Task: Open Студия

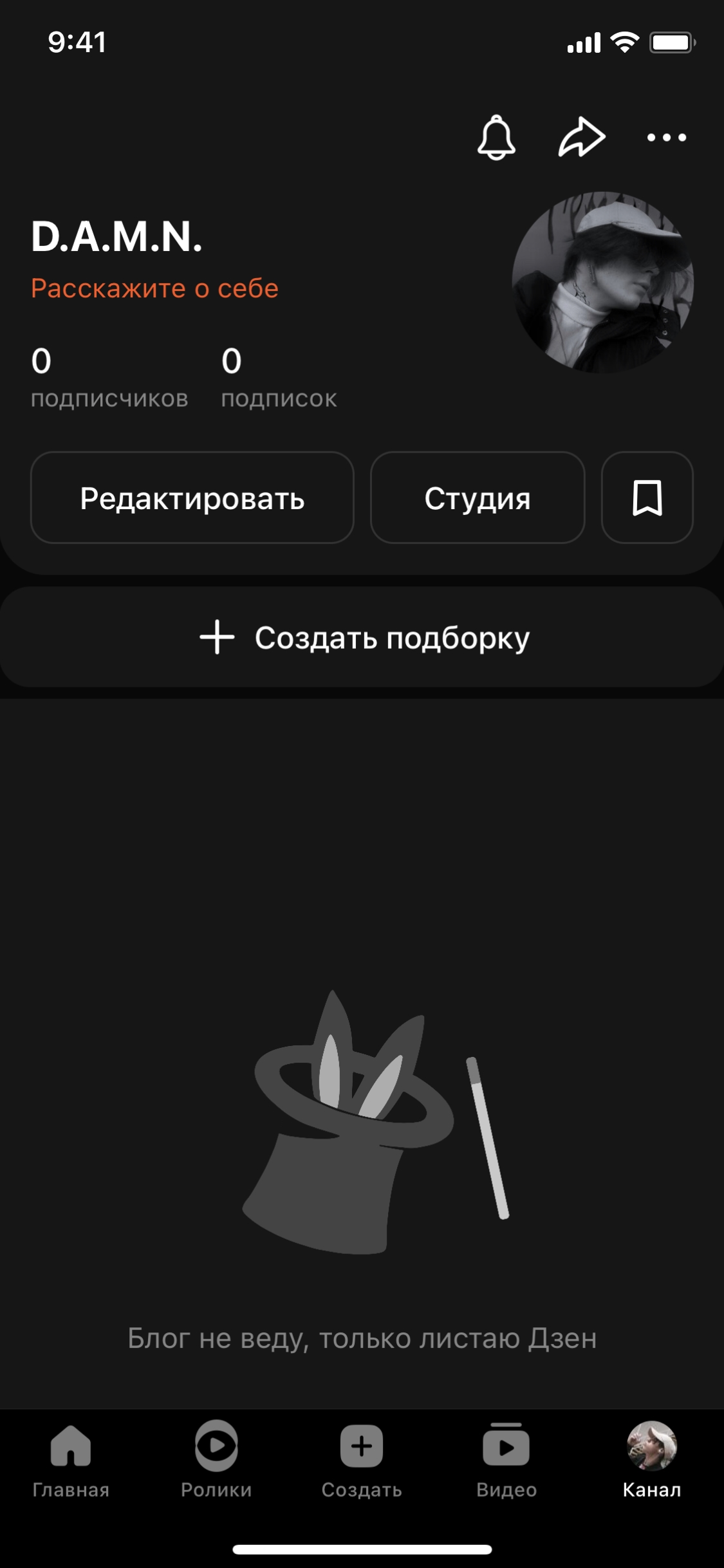Action: 478,498
